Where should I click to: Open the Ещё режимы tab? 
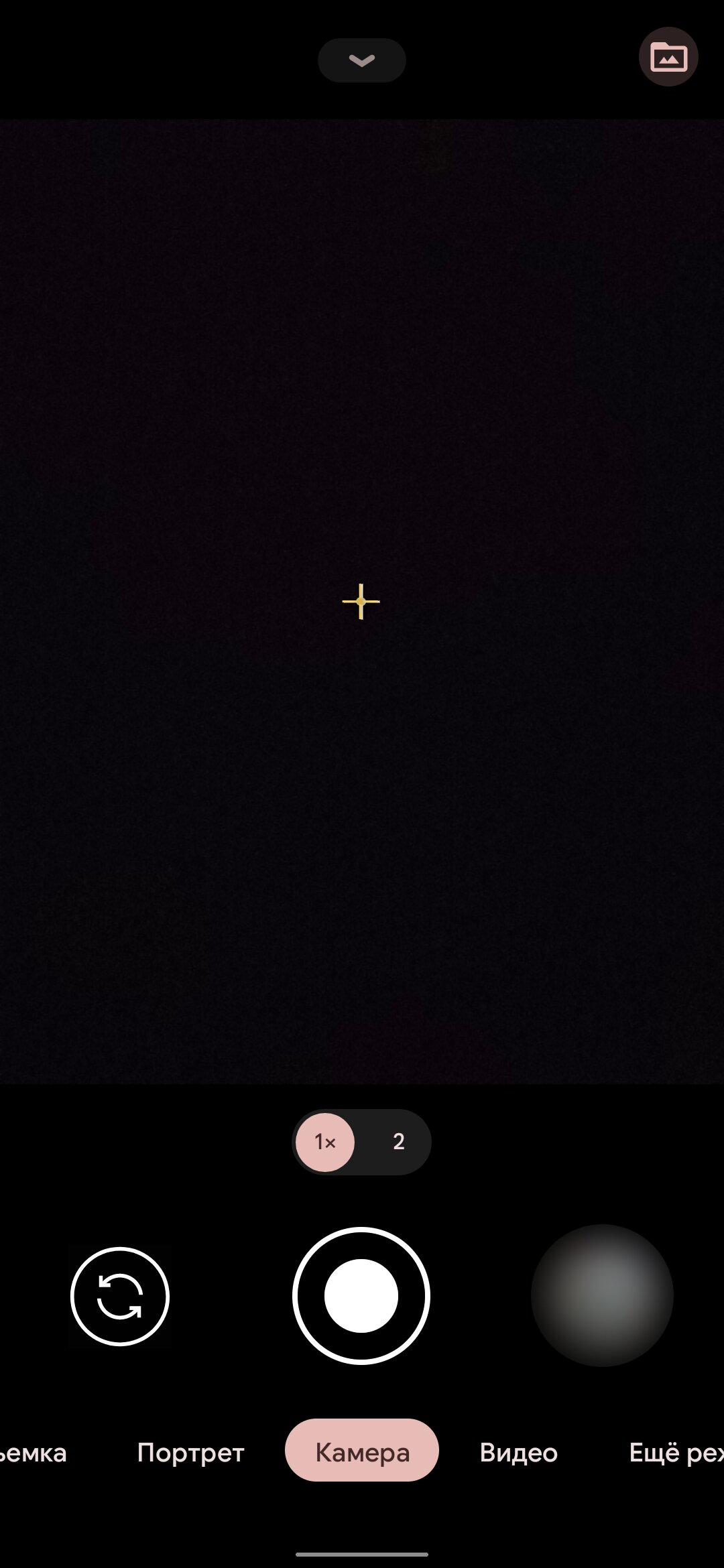tap(674, 1453)
